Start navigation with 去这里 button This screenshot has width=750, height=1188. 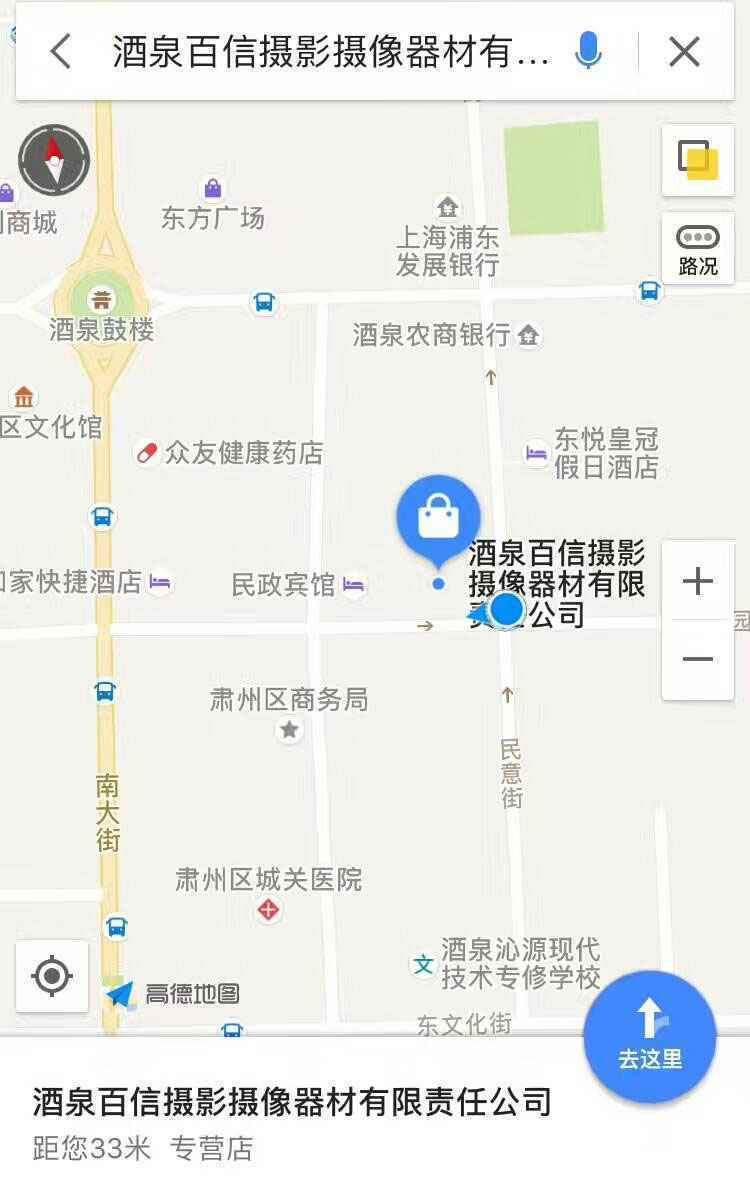(650, 1036)
